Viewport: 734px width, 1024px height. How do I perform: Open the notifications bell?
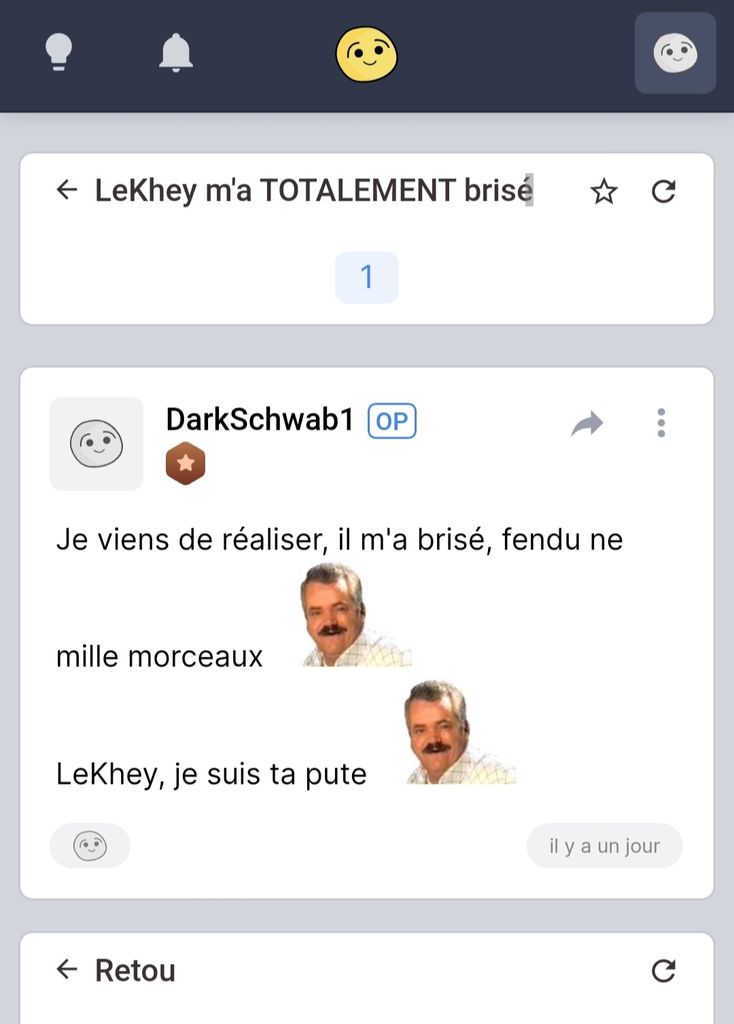coord(176,53)
